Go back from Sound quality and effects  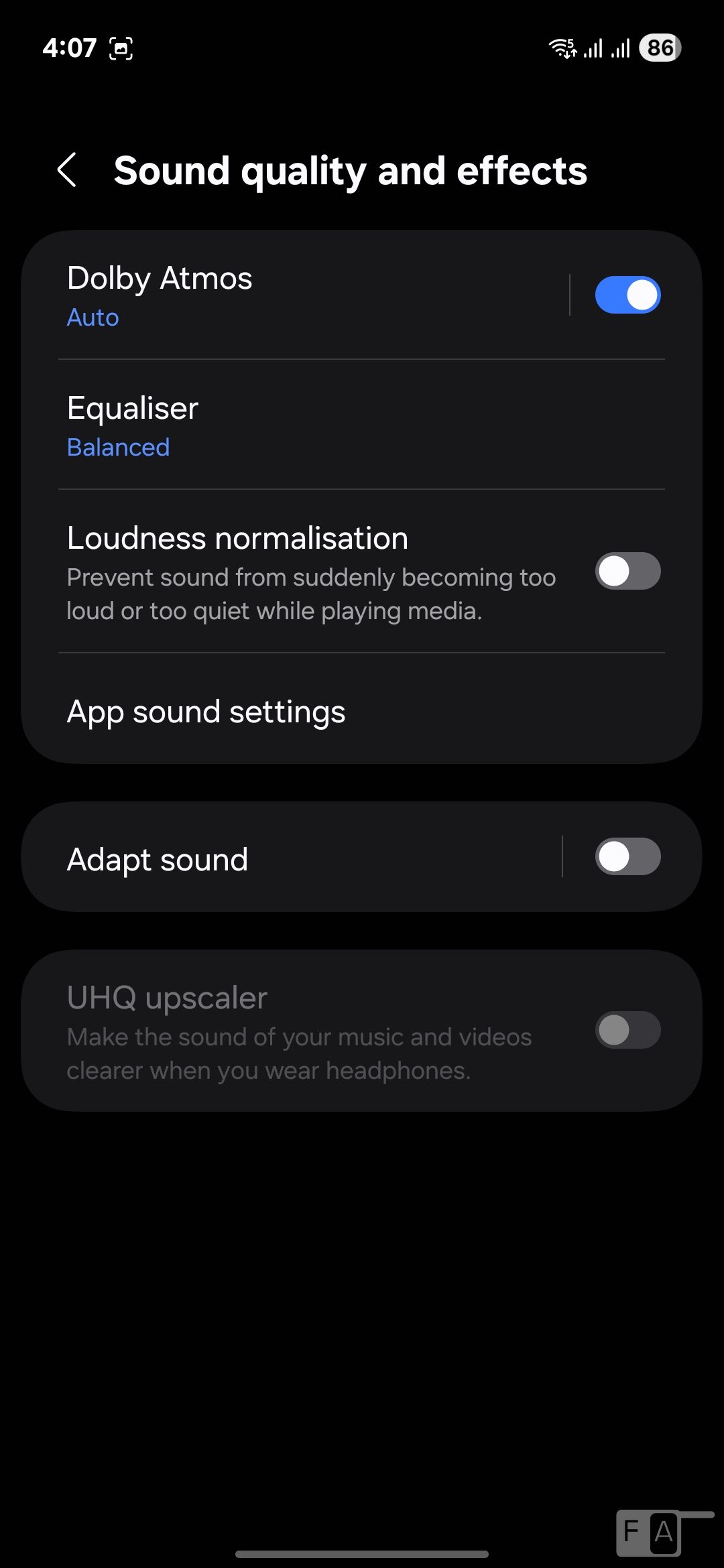pos(67,170)
